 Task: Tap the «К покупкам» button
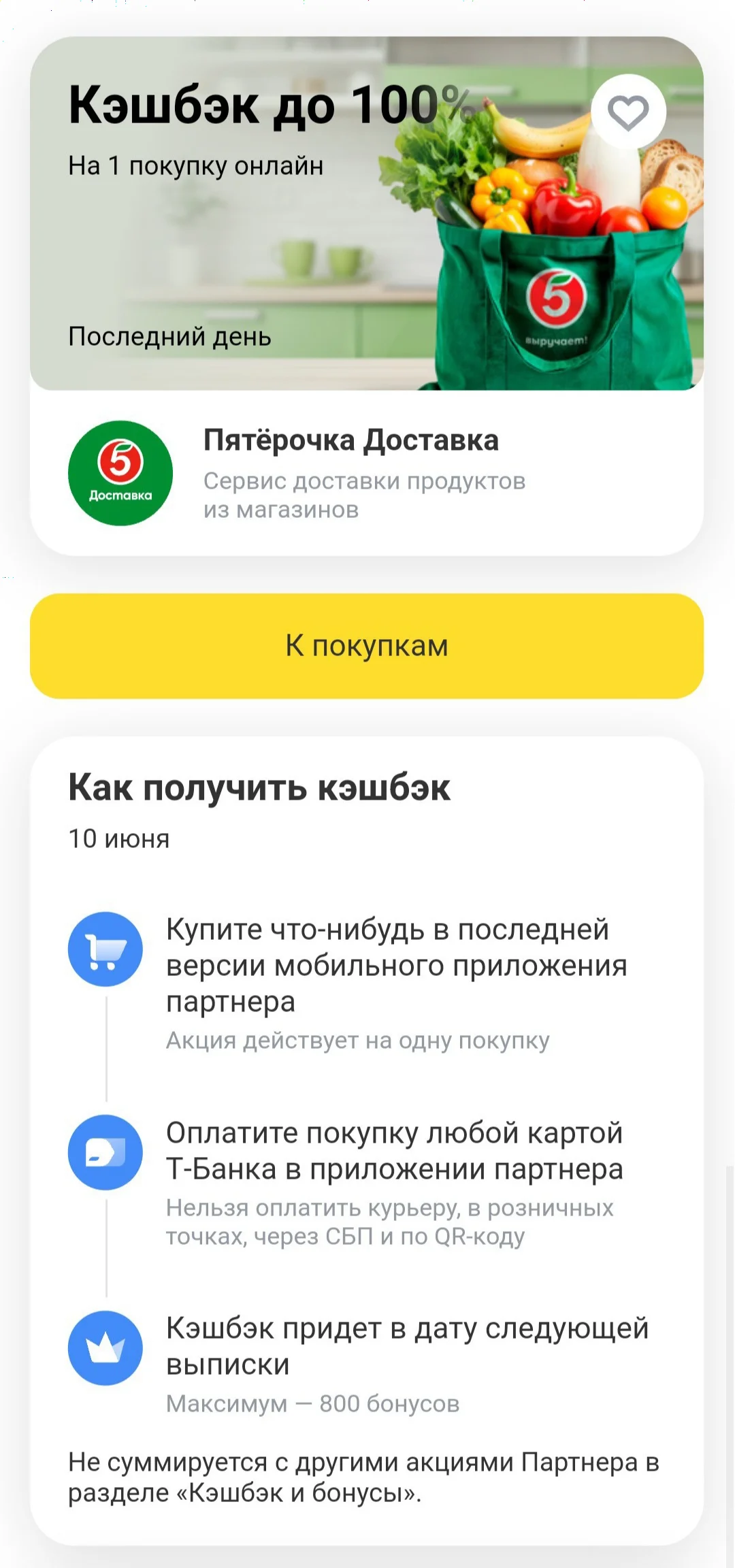(x=367, y=646)
